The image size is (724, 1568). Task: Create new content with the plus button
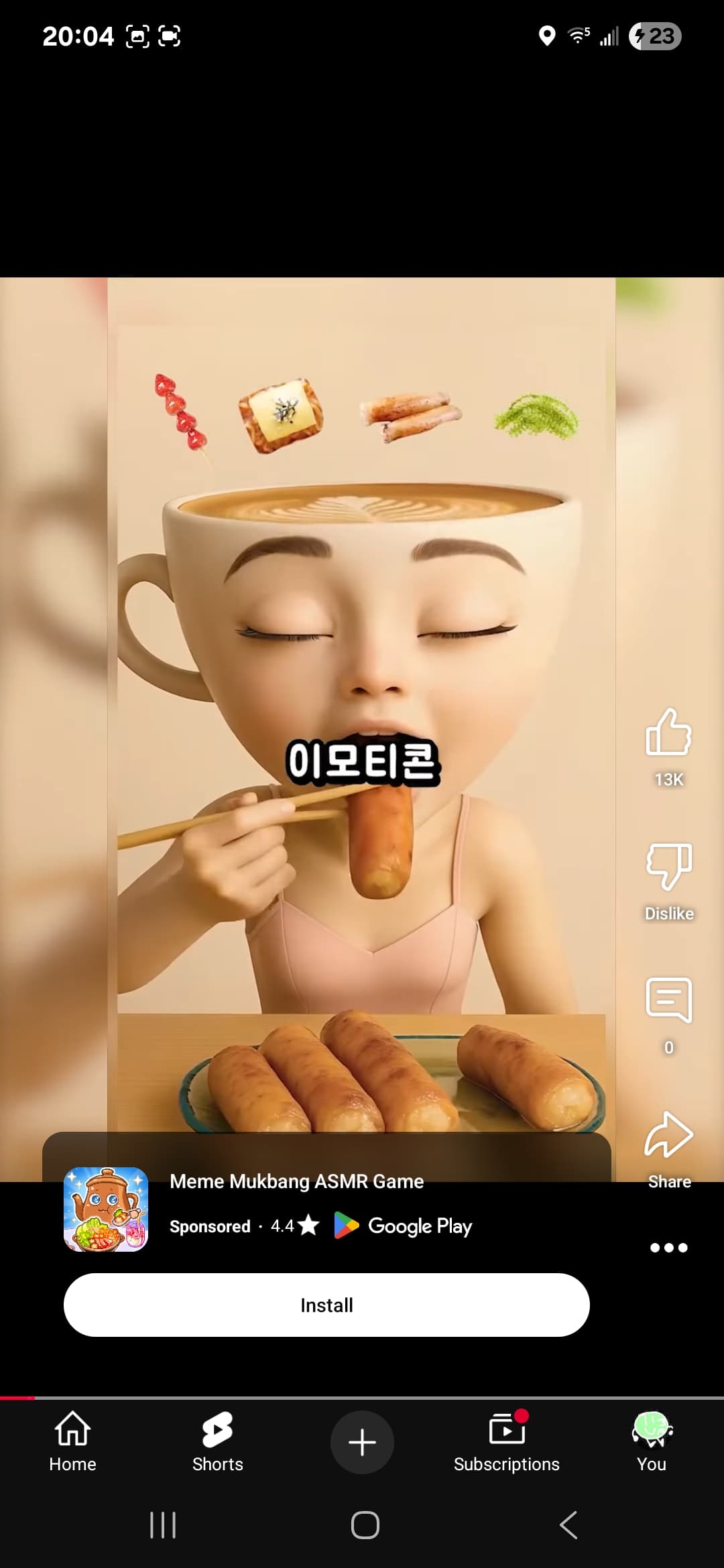pyautogui.click(x=362, y=1442)
